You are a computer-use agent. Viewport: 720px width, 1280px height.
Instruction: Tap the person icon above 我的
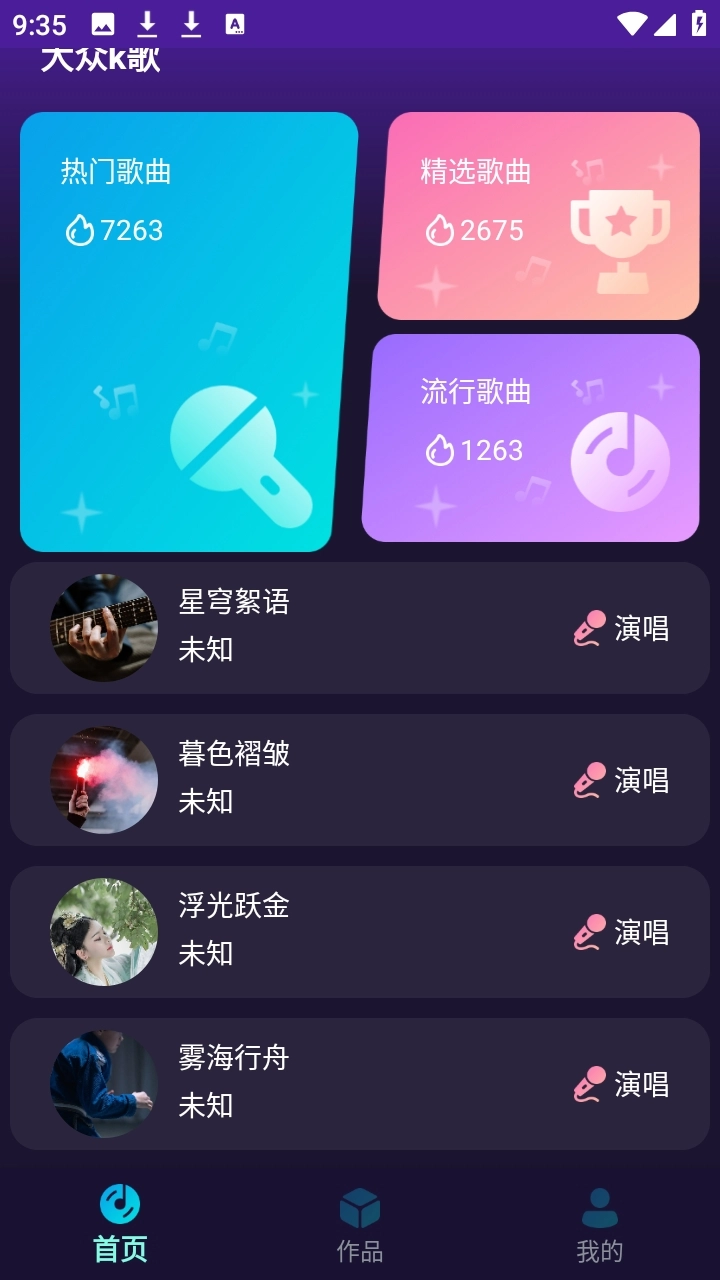coord(599,1204)
